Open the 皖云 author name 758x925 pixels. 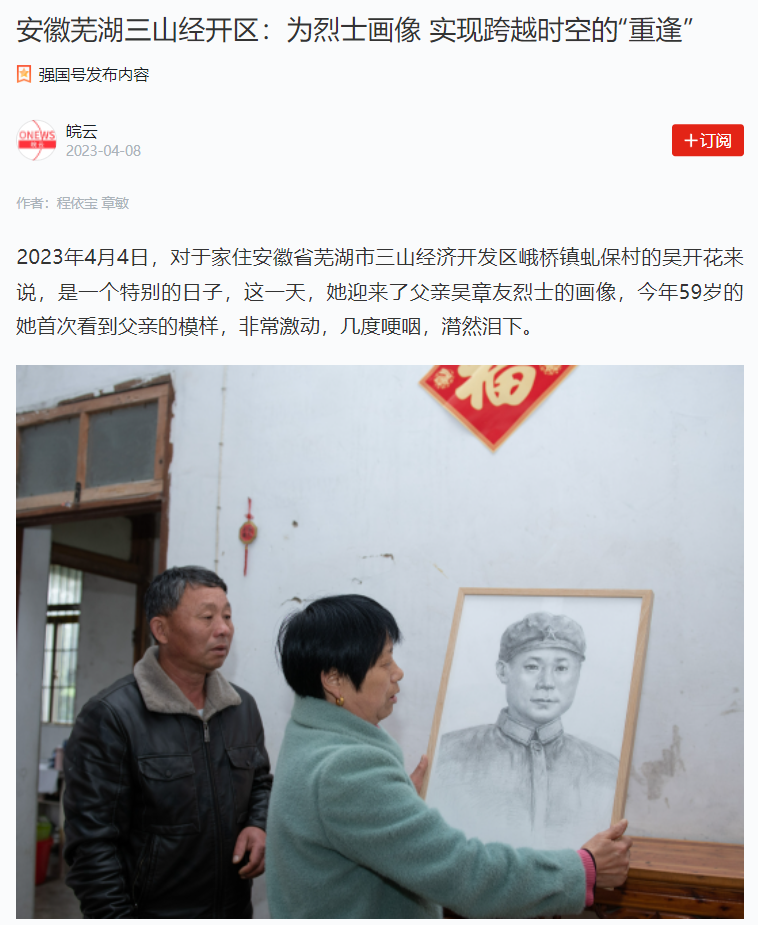point(82,131)
